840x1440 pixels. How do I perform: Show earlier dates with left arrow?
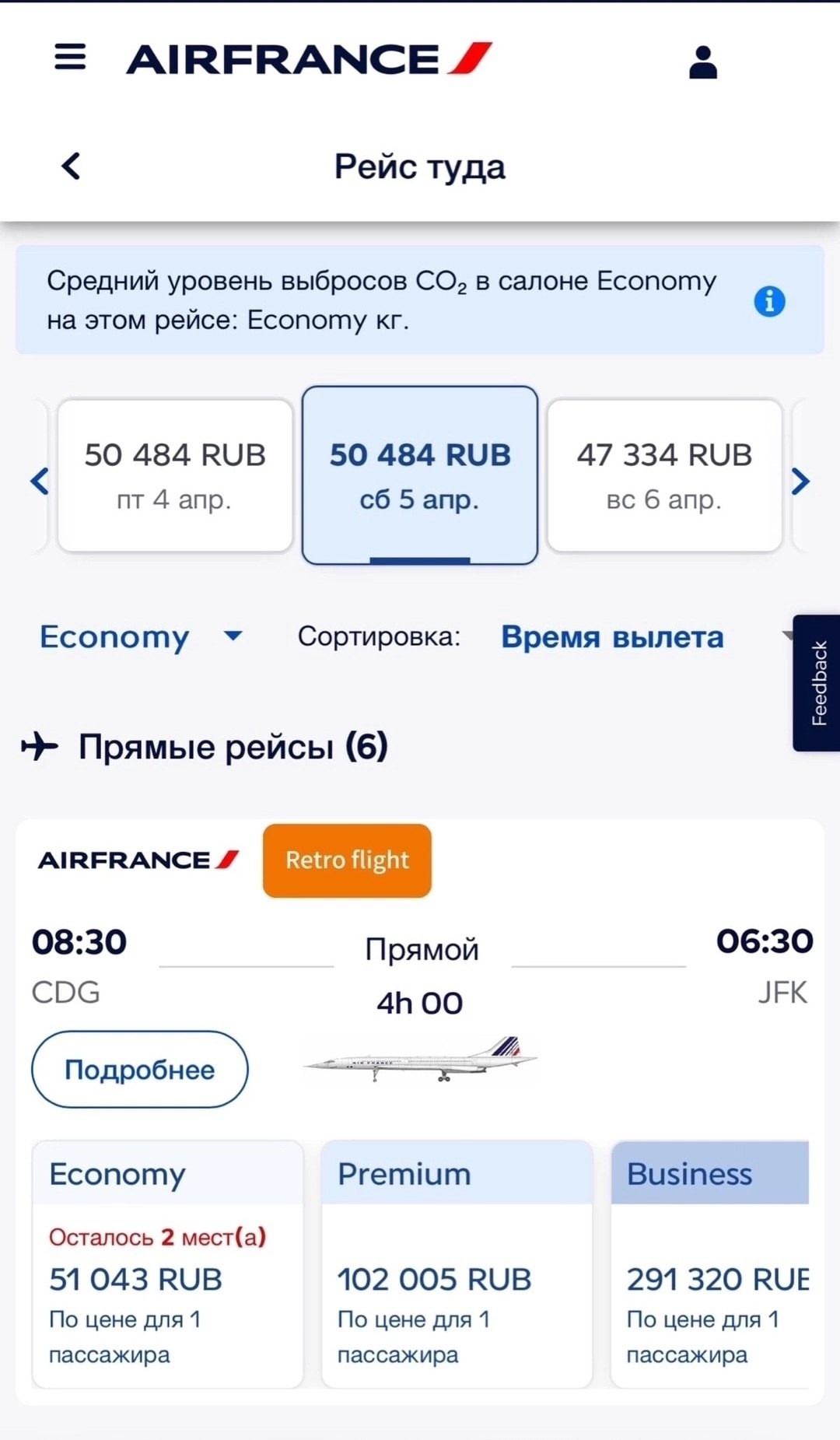(39, 481)
